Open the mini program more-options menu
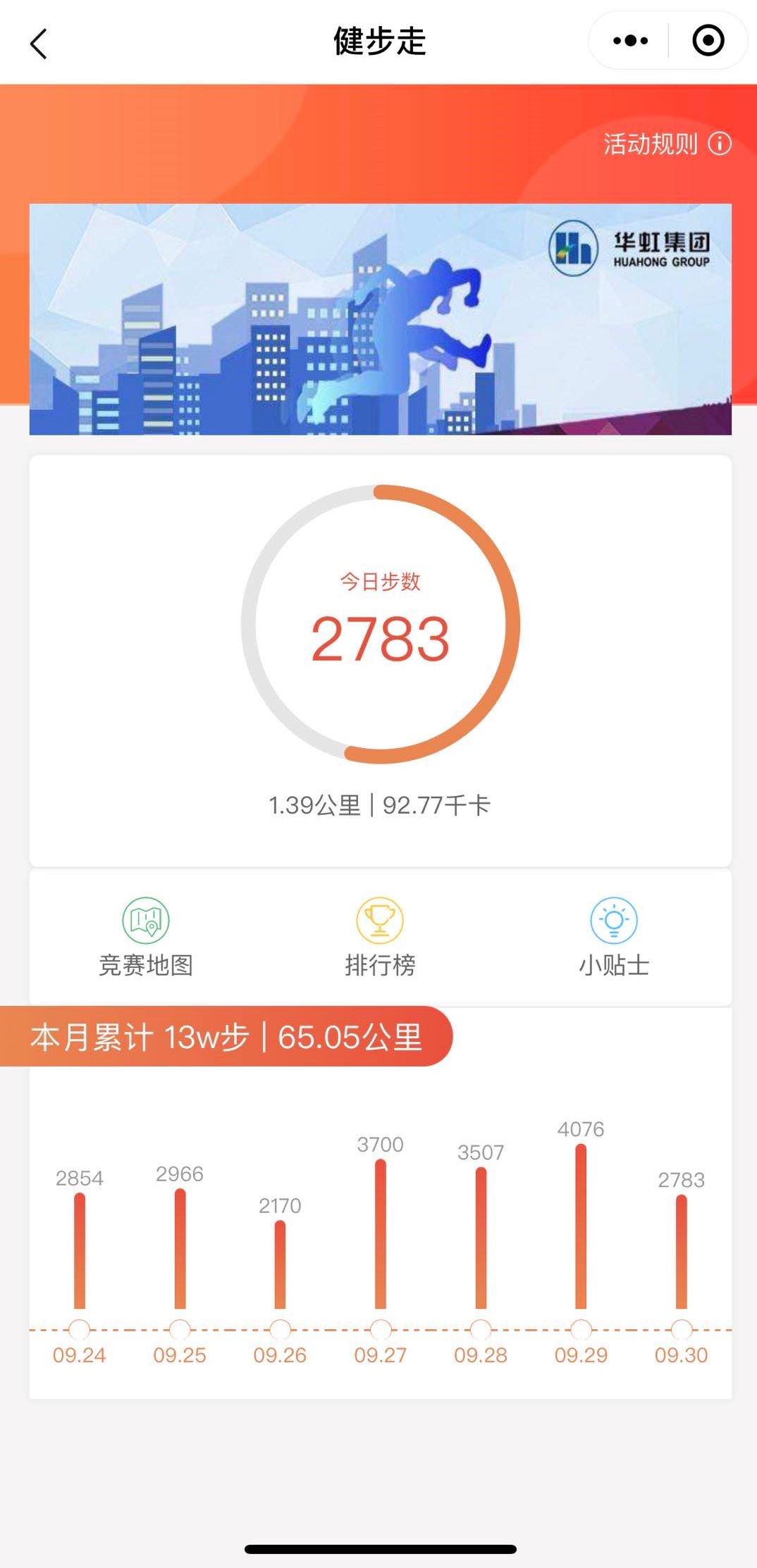The image size is (757, 1568). (x=630, y=41)
